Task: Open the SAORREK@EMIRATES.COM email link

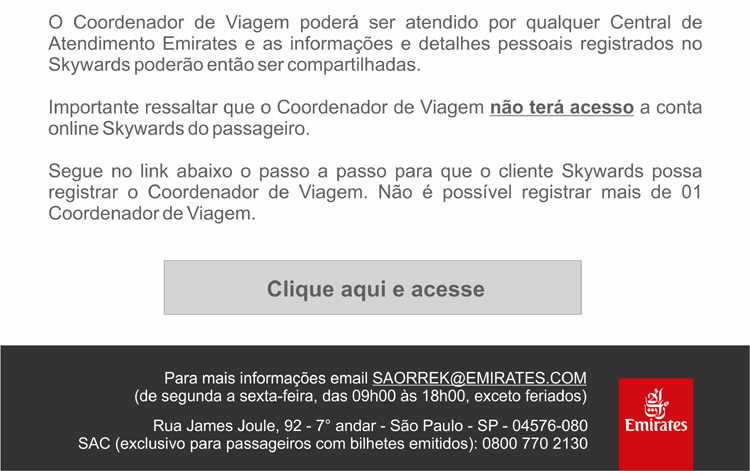Action: (479, 379)
